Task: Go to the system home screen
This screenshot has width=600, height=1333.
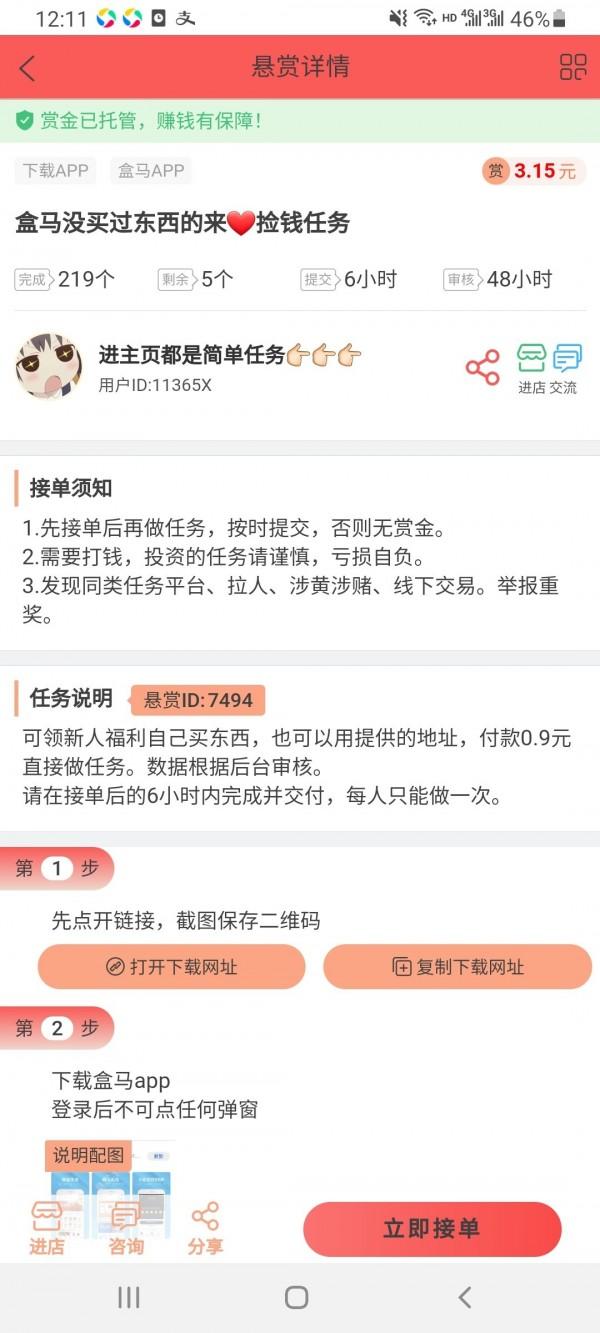Action: [x=297, y=1297]
